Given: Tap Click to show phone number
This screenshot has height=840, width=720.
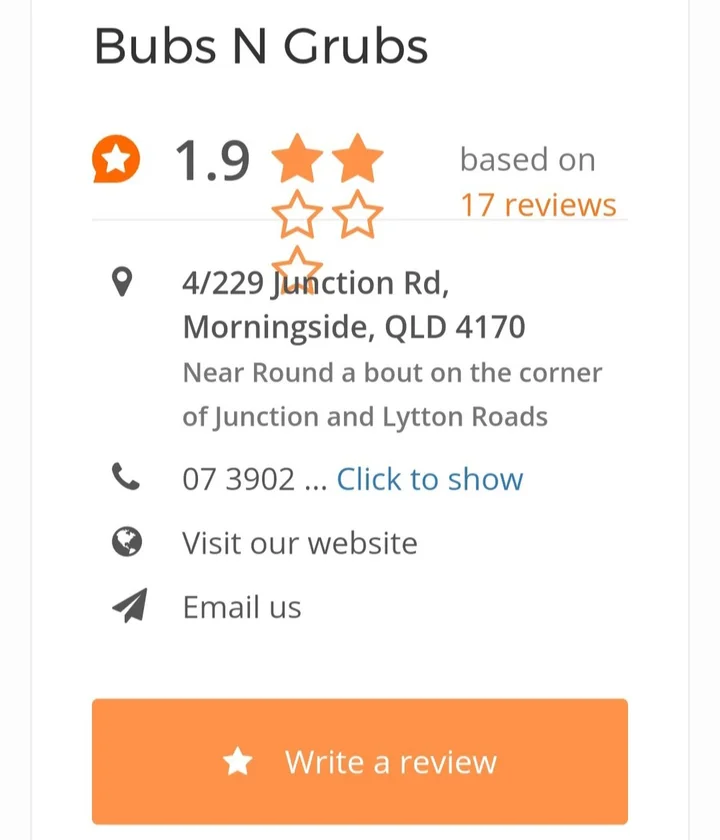Looking at the screenshot, I should tap(429, 479).
